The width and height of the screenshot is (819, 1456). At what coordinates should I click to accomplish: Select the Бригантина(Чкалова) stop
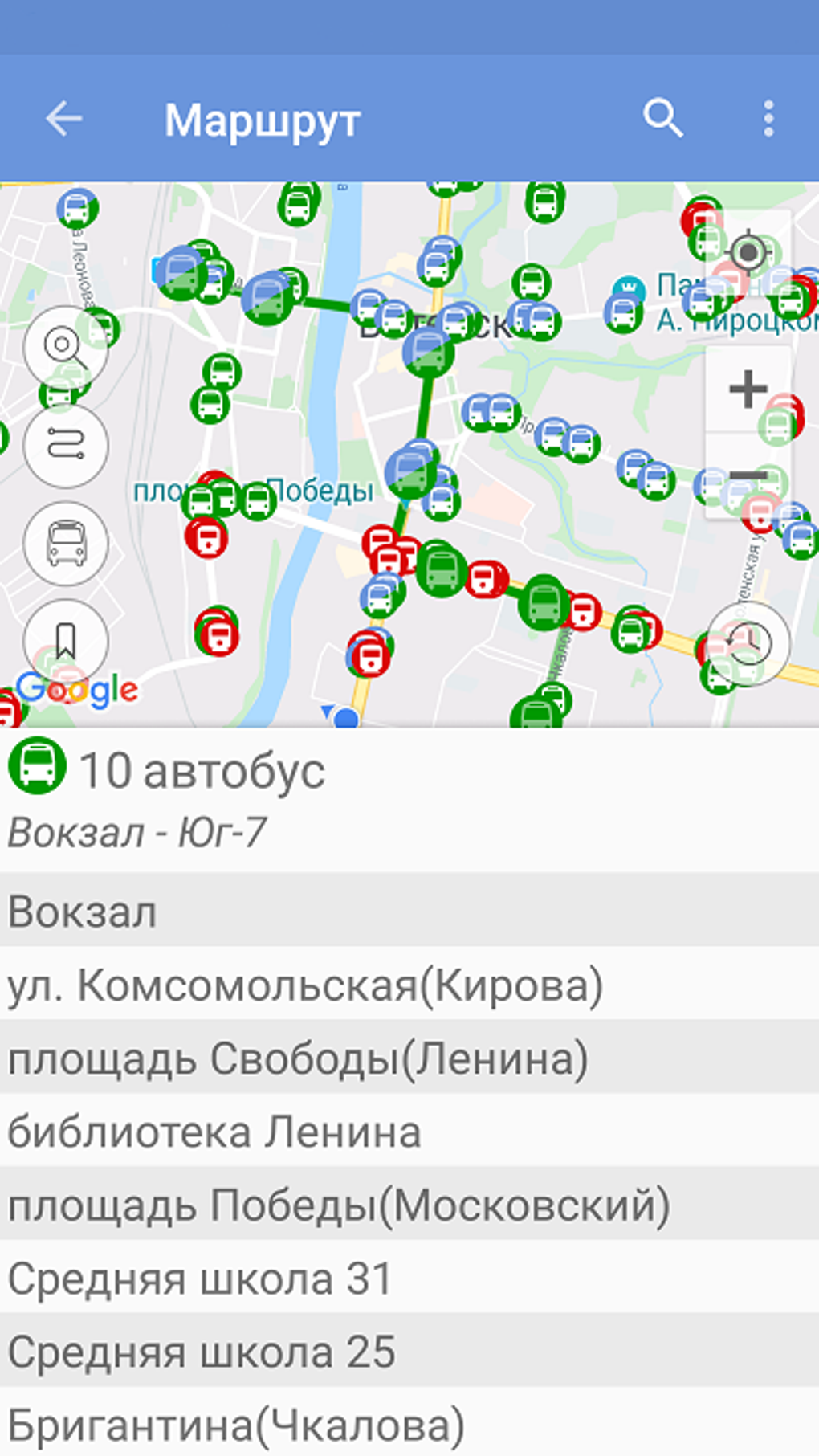coord(409,1424)
